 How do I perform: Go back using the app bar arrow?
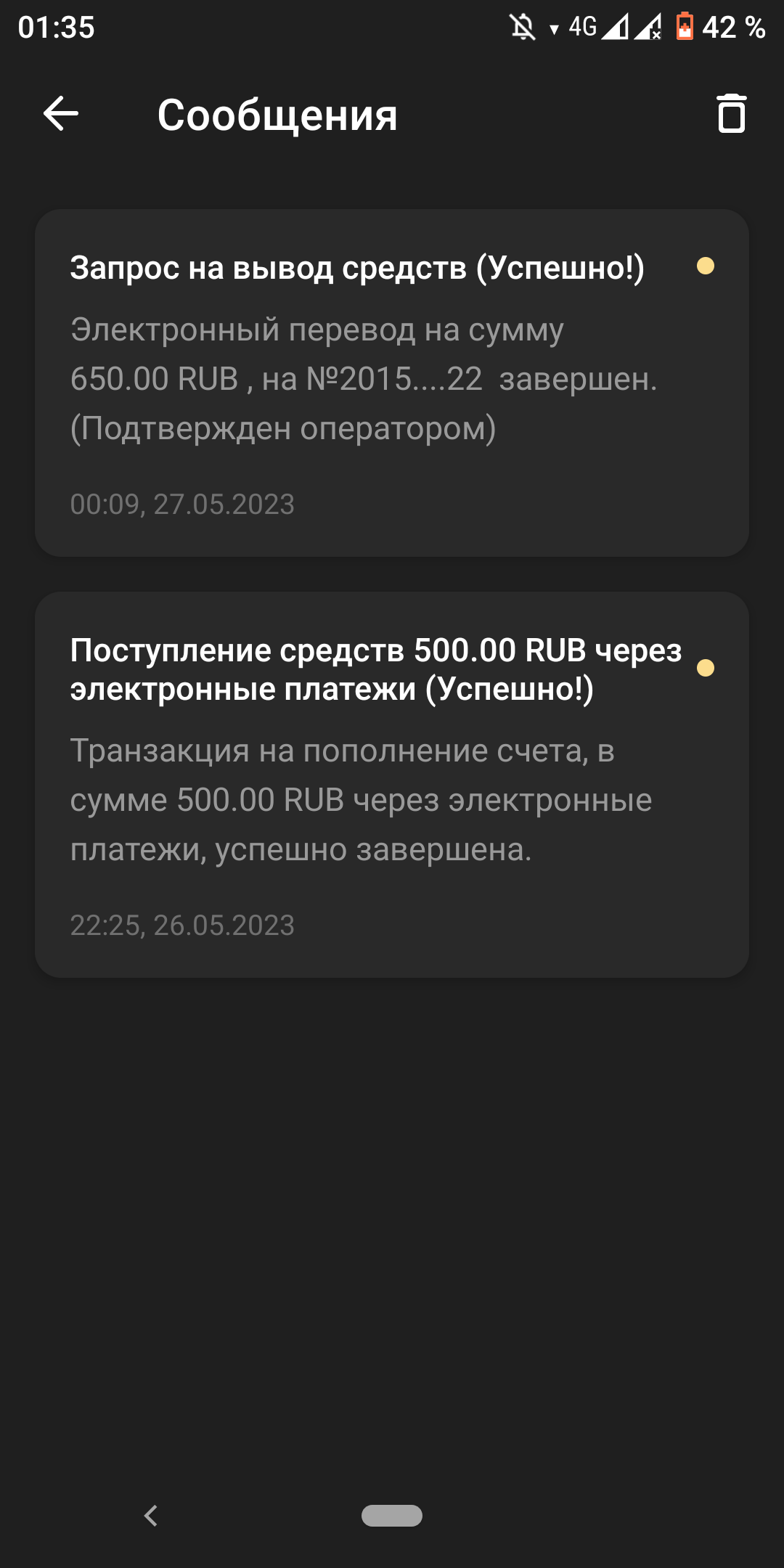pyautogui.click(x=61, y=114)
